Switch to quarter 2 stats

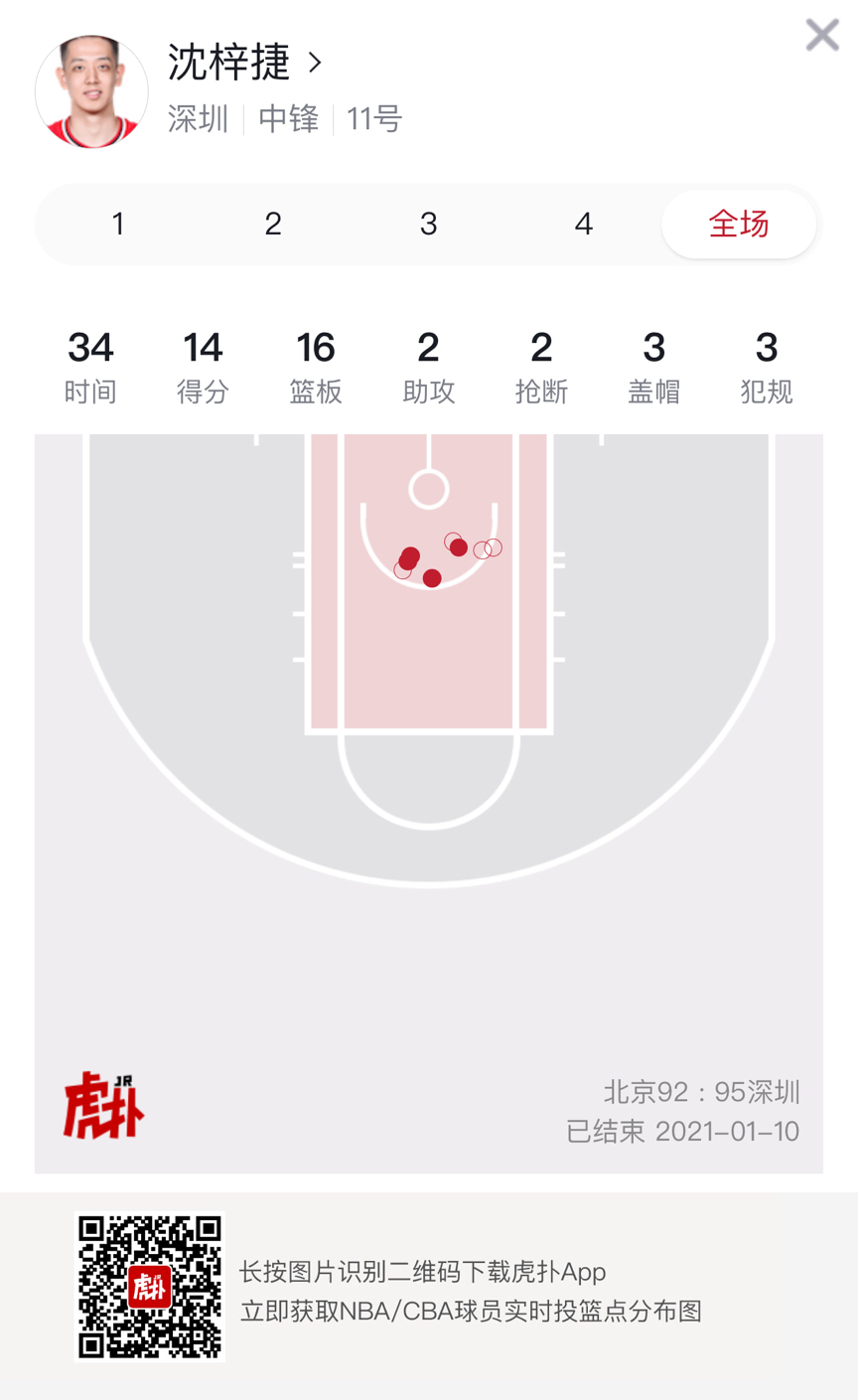pos(273,224)
